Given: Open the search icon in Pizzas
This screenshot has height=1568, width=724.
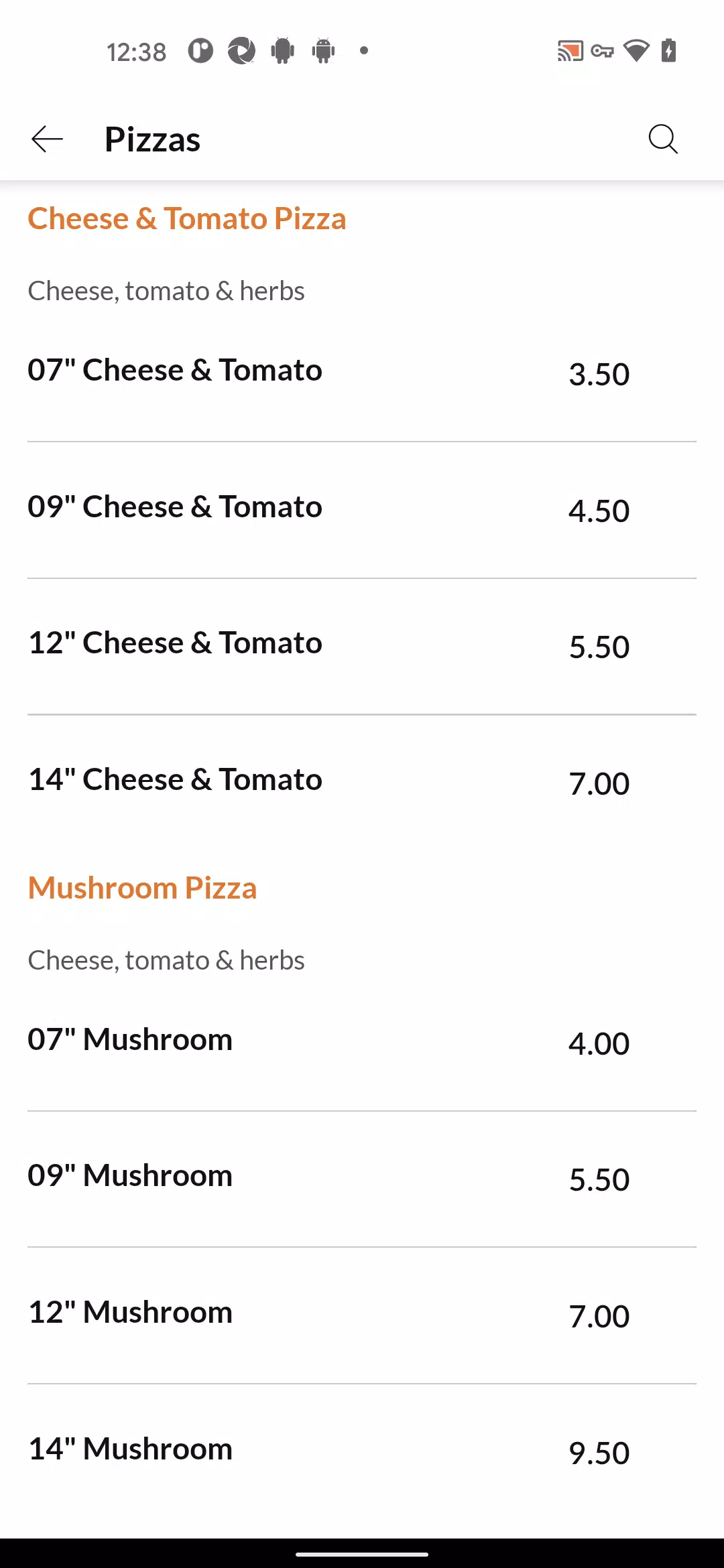Looking at the screenshot, I should click(663, 139).
